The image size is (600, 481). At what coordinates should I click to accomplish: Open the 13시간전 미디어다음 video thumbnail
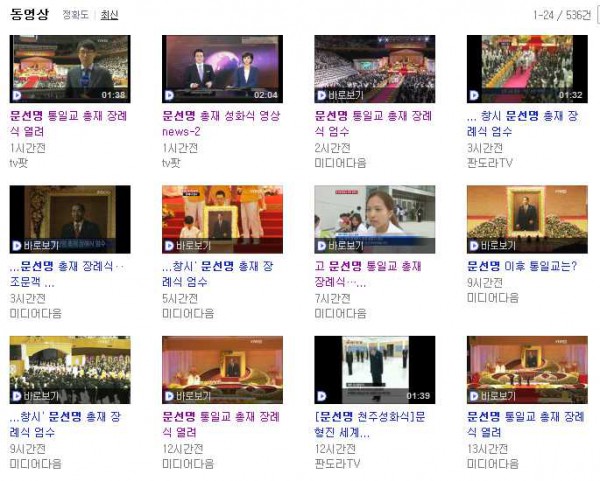(x=526, y=370)
